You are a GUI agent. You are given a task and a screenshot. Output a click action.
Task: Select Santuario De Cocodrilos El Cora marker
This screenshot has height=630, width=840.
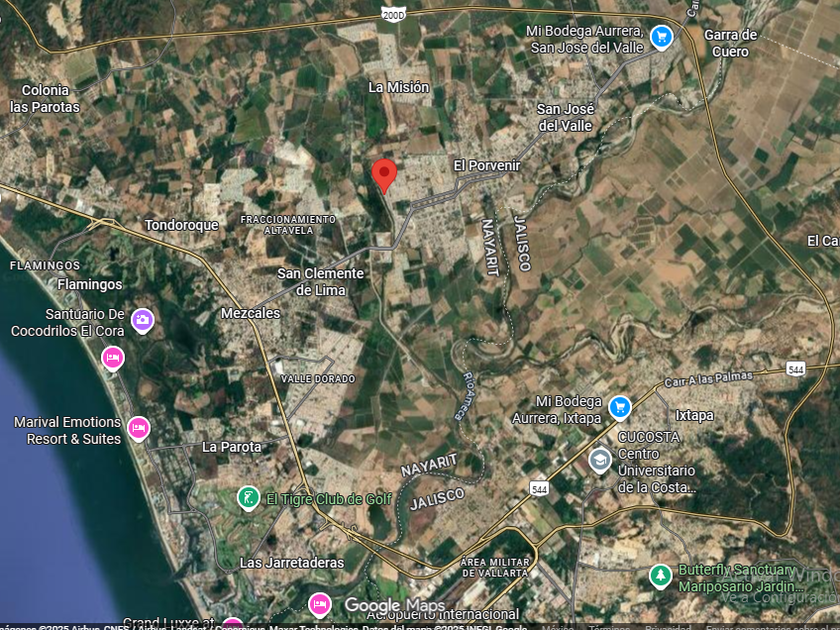click(x=142, y=320)
